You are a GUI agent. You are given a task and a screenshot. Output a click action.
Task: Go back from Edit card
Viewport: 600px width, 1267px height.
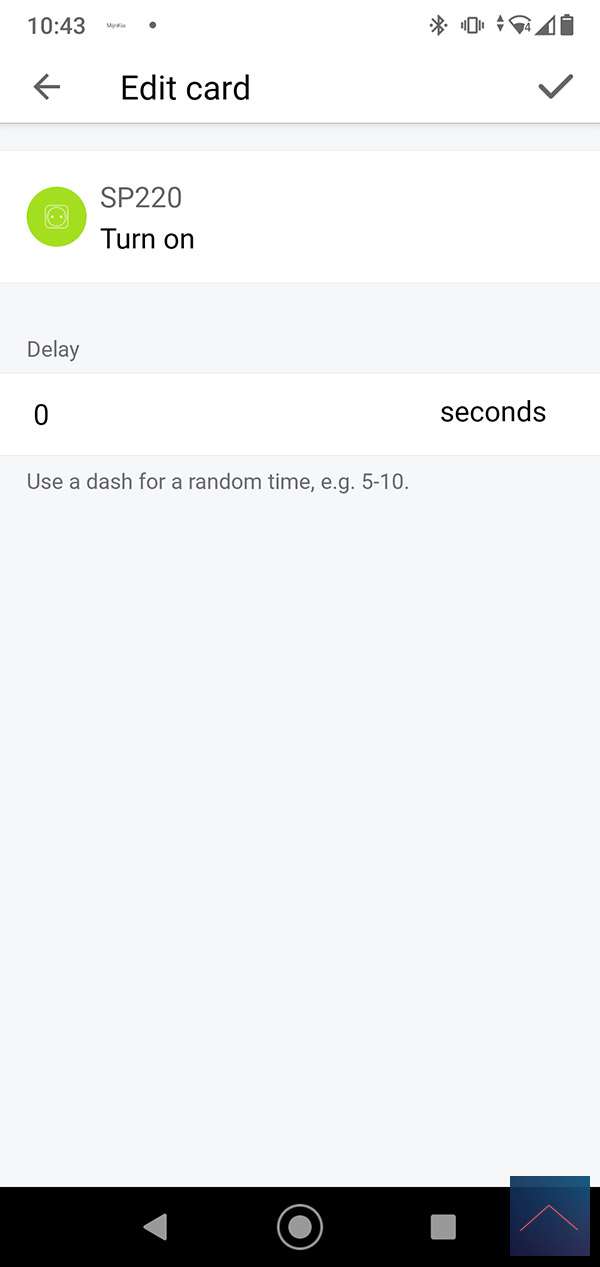point(47,87)
